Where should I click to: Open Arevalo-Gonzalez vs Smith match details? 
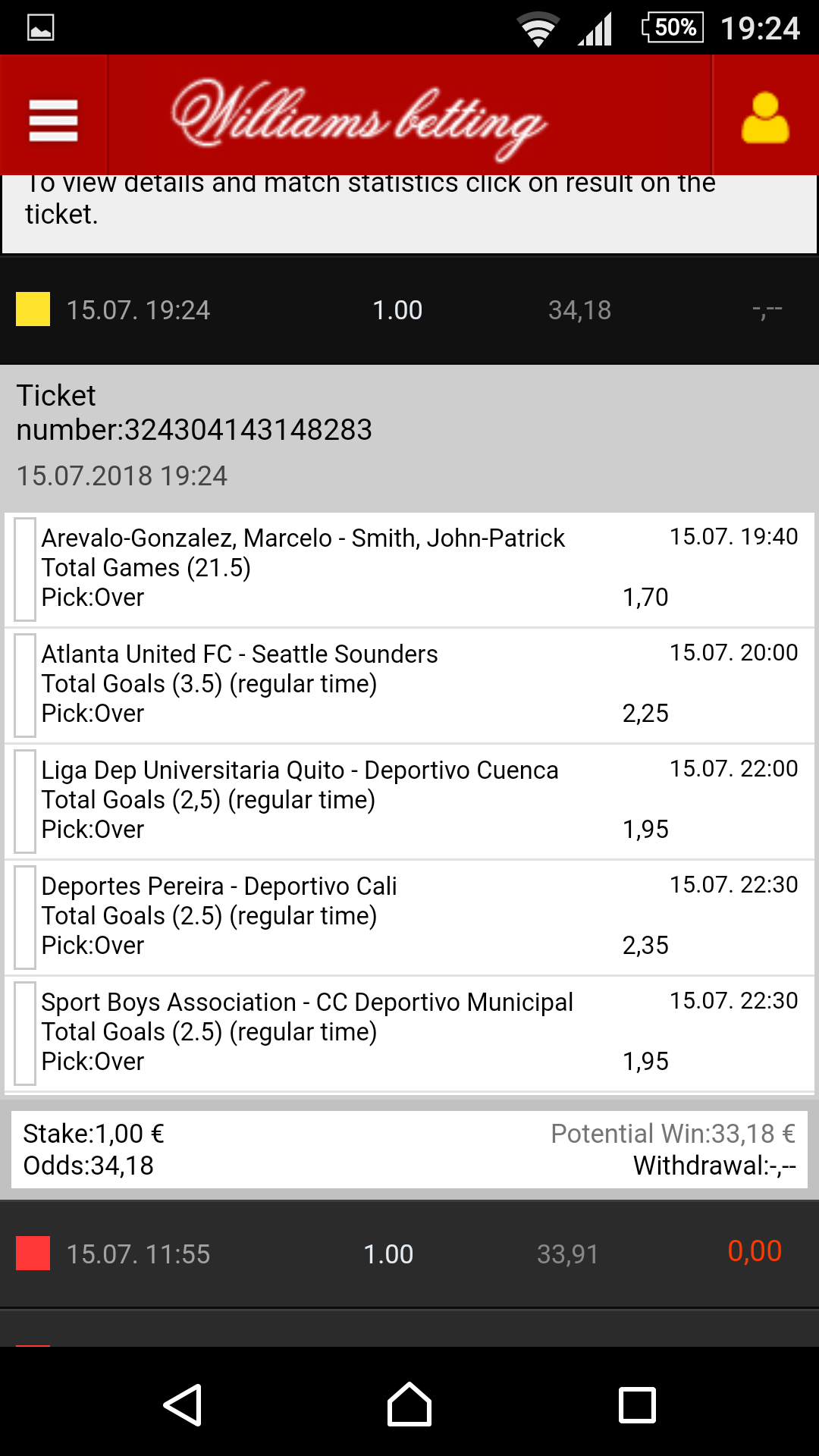[409, 570]
